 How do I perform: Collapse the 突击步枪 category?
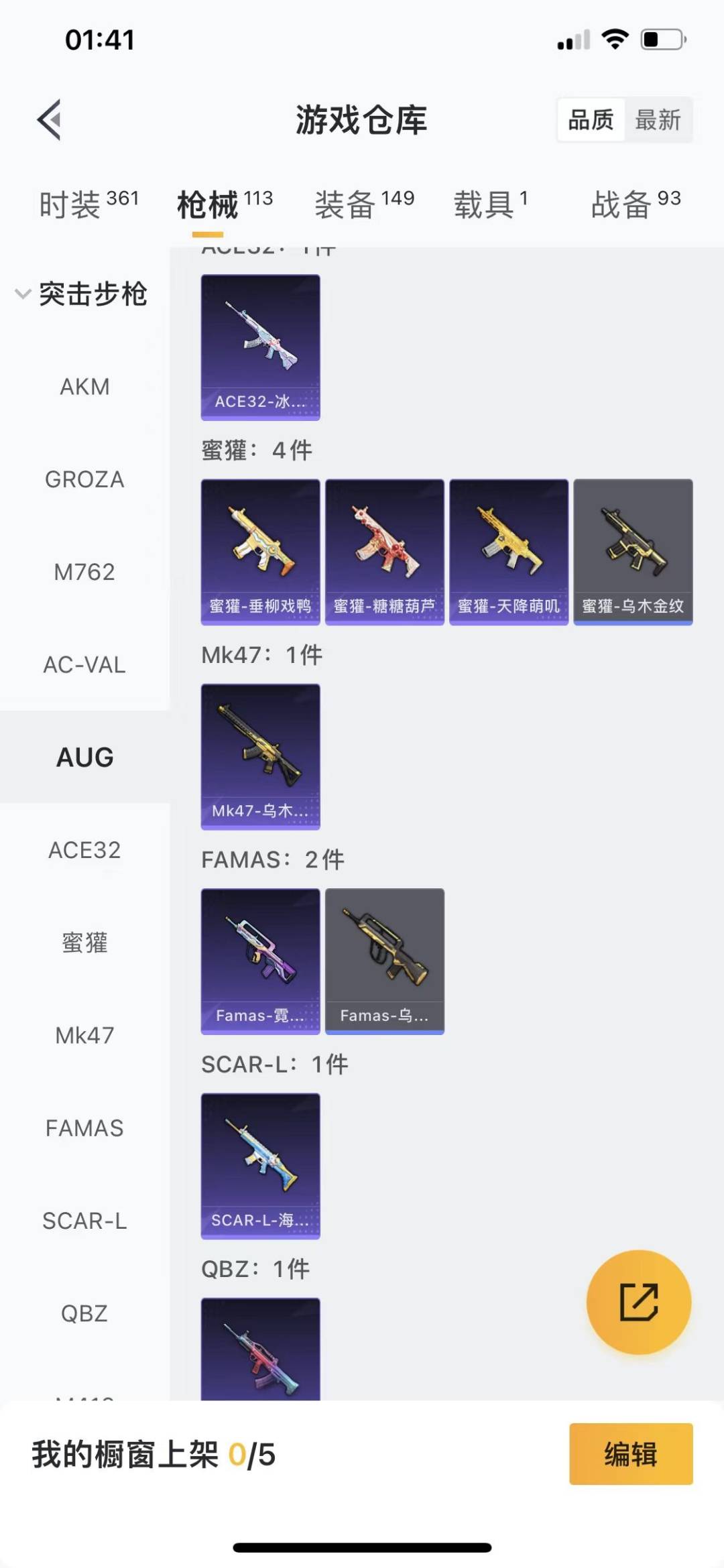pyautogui.click(x=80, y=294)
